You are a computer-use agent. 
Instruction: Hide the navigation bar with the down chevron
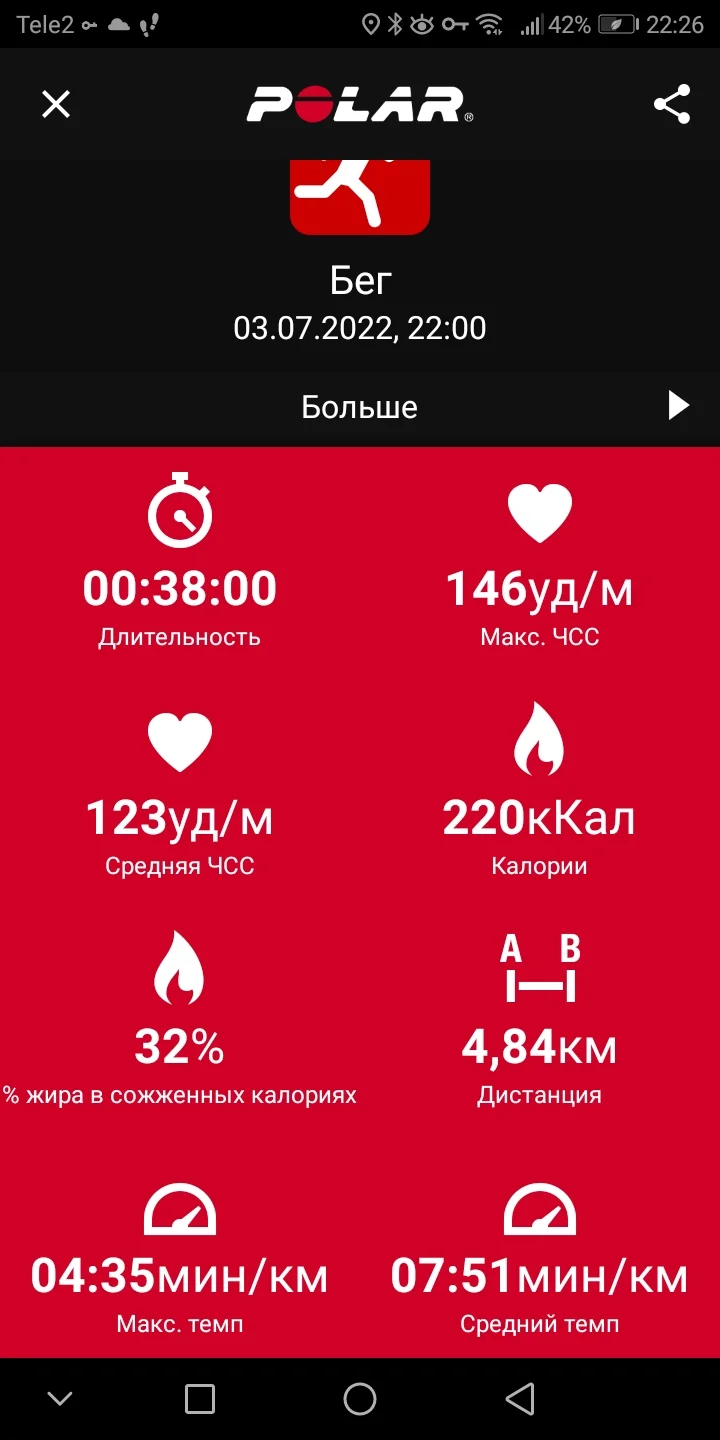[x=60, y=1399]
